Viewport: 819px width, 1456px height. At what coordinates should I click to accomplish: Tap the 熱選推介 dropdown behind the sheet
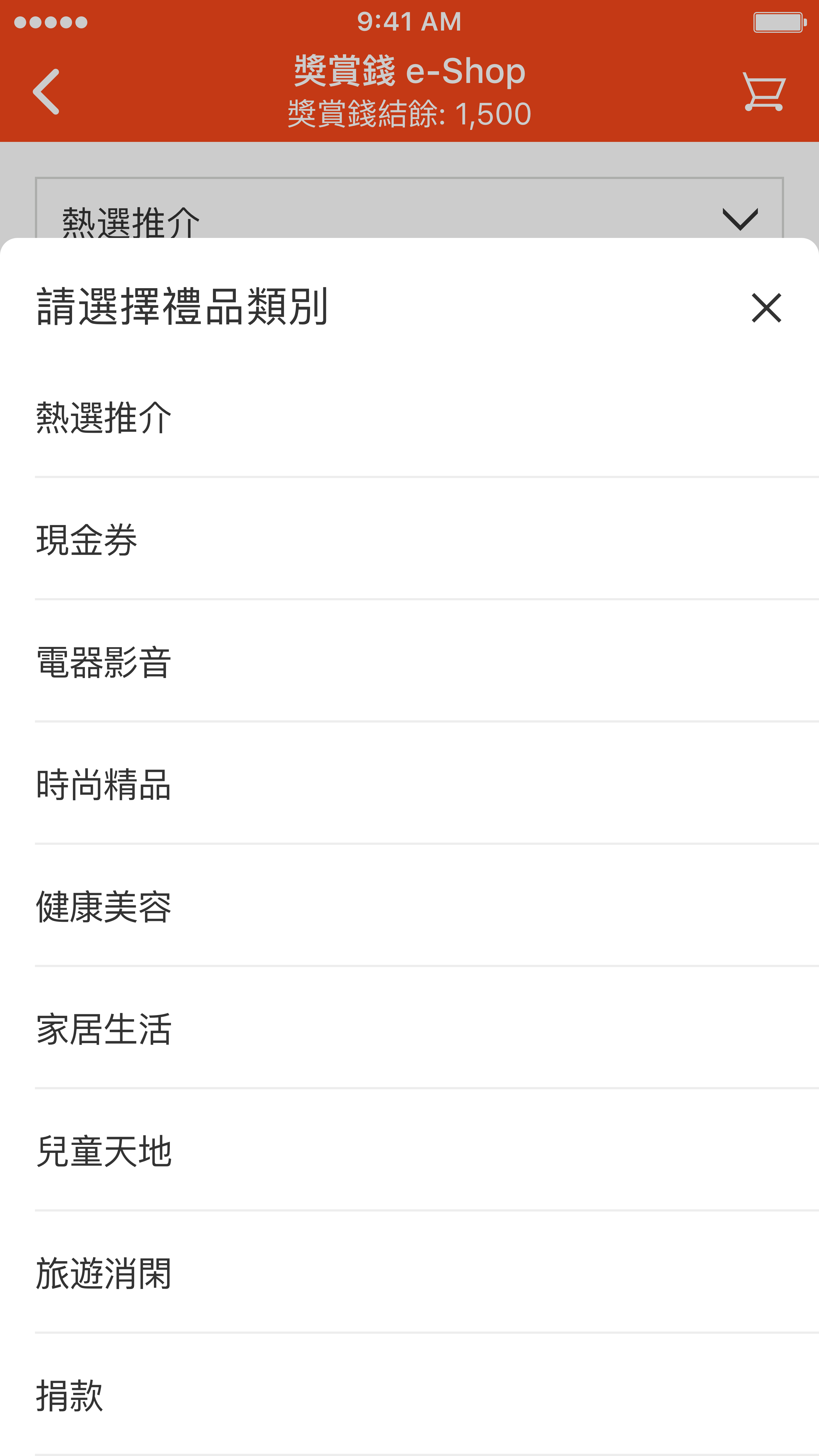409,208
